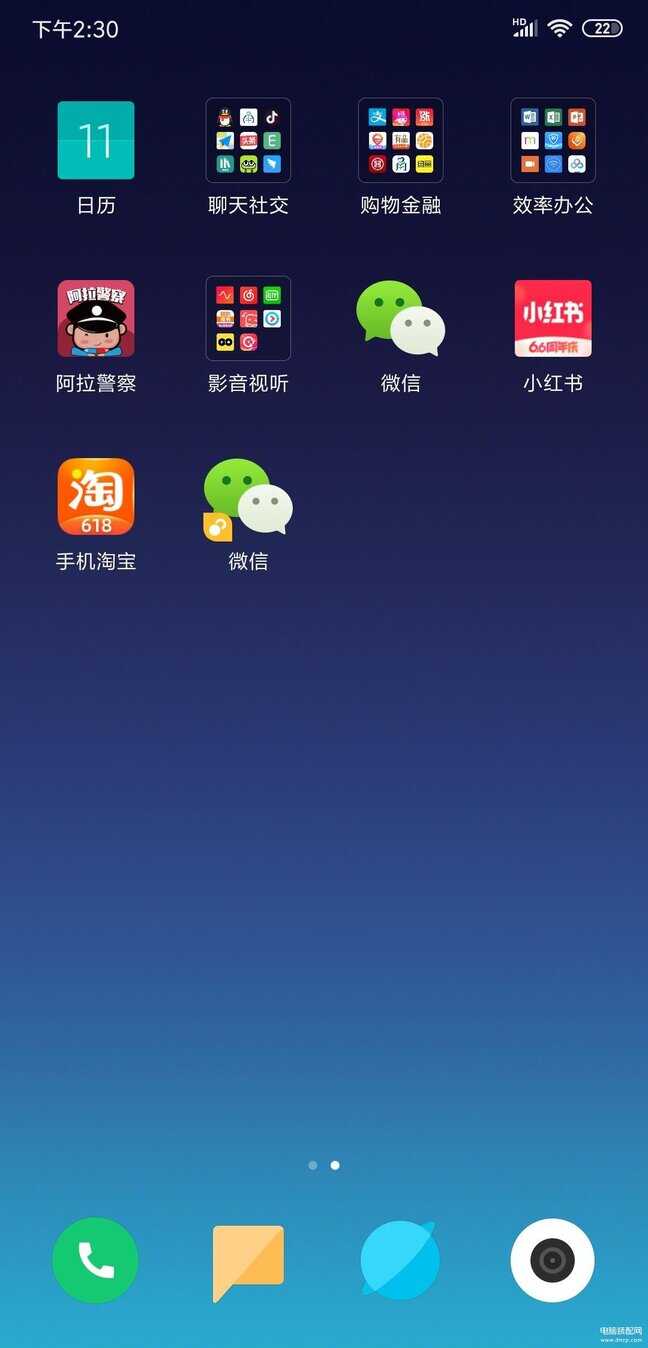Open the 小红书 app
The height and width of the screenshot is (1348, 648).
coord(553,319)
